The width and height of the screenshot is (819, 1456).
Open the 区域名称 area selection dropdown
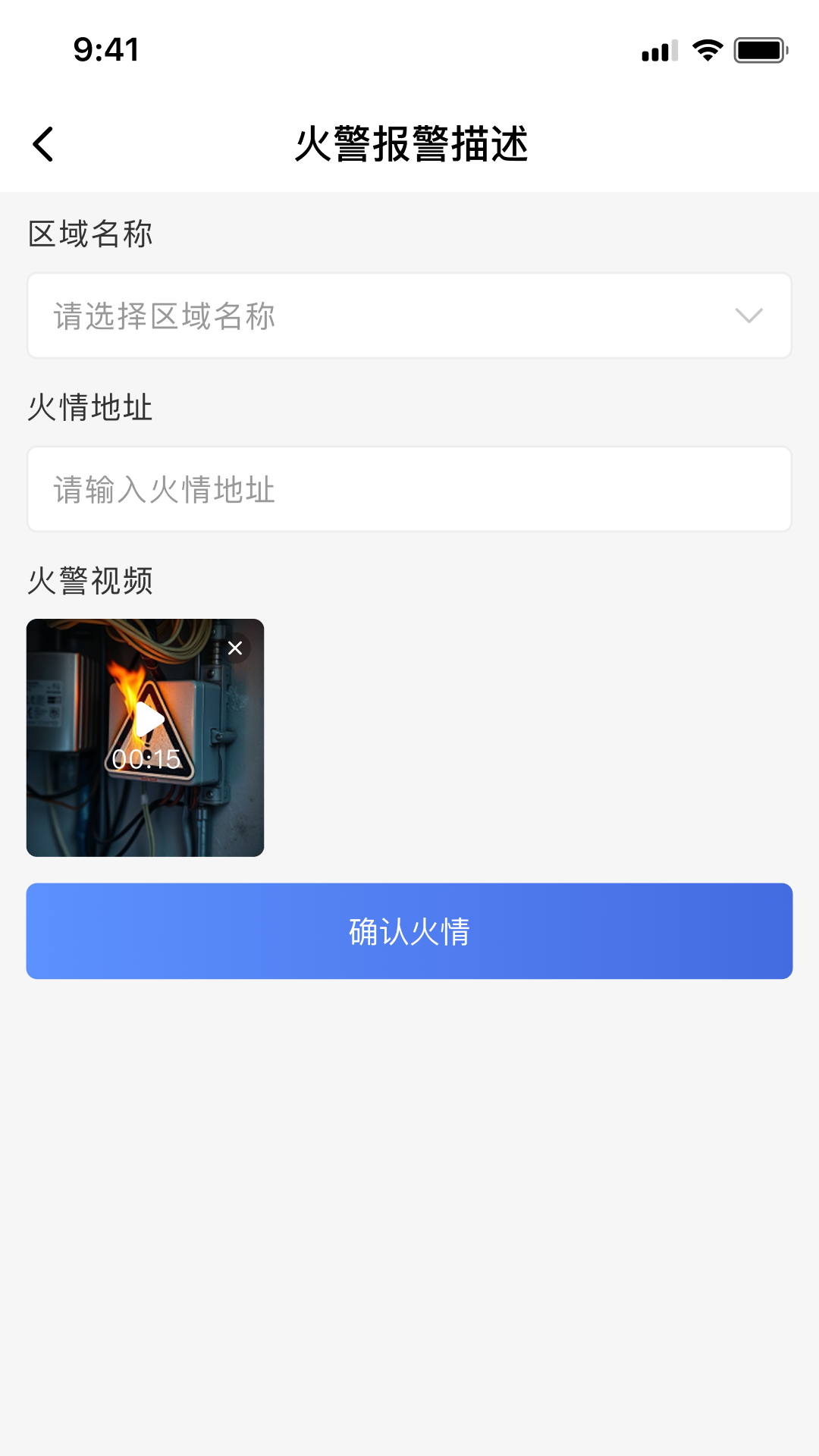409,314
